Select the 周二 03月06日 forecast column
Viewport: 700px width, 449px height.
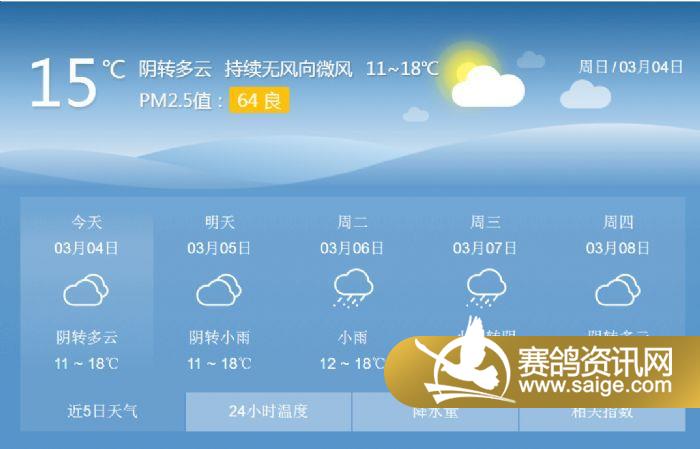point(352,290)
